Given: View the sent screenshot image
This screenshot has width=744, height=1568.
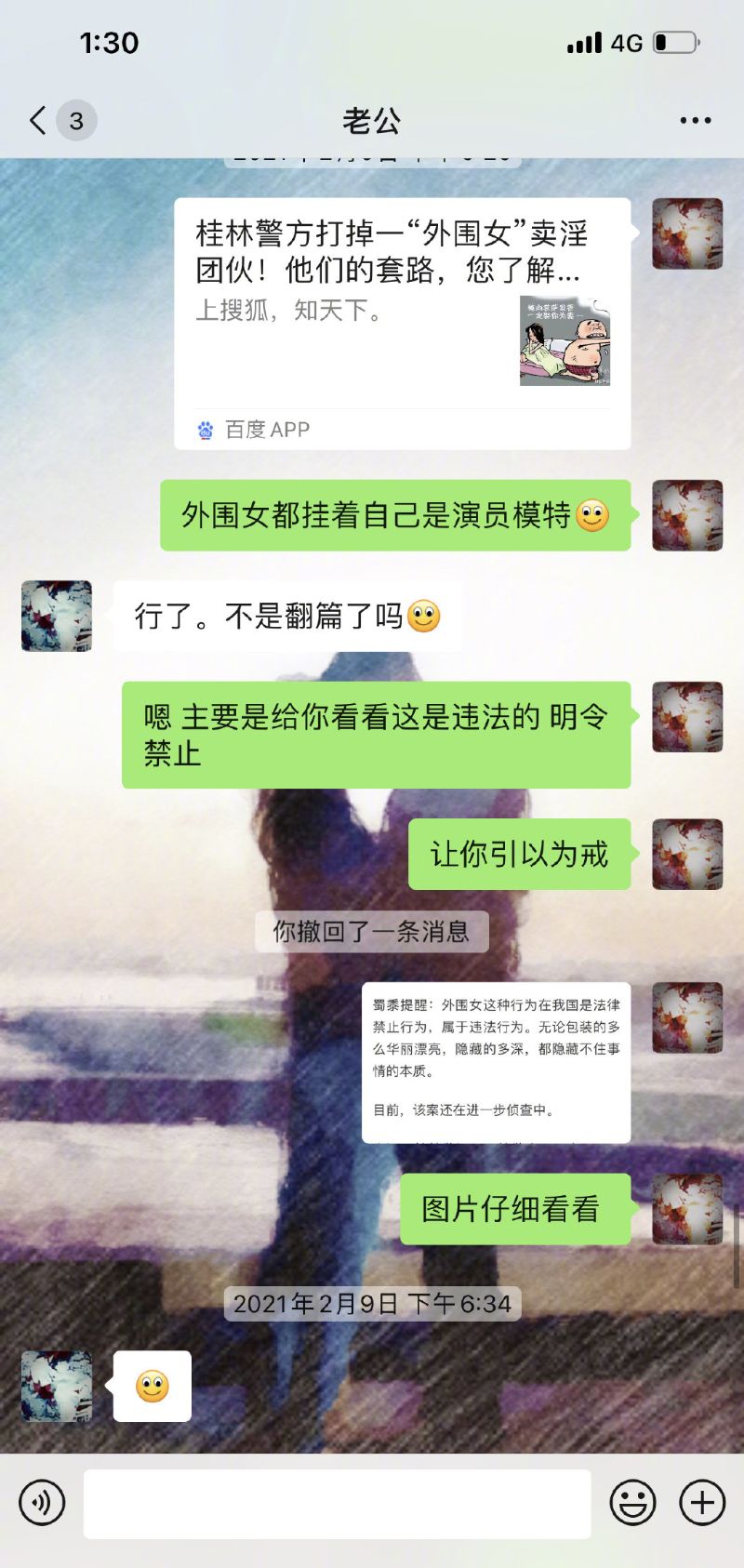Looking at the screenshot, I should [496, 1062].
